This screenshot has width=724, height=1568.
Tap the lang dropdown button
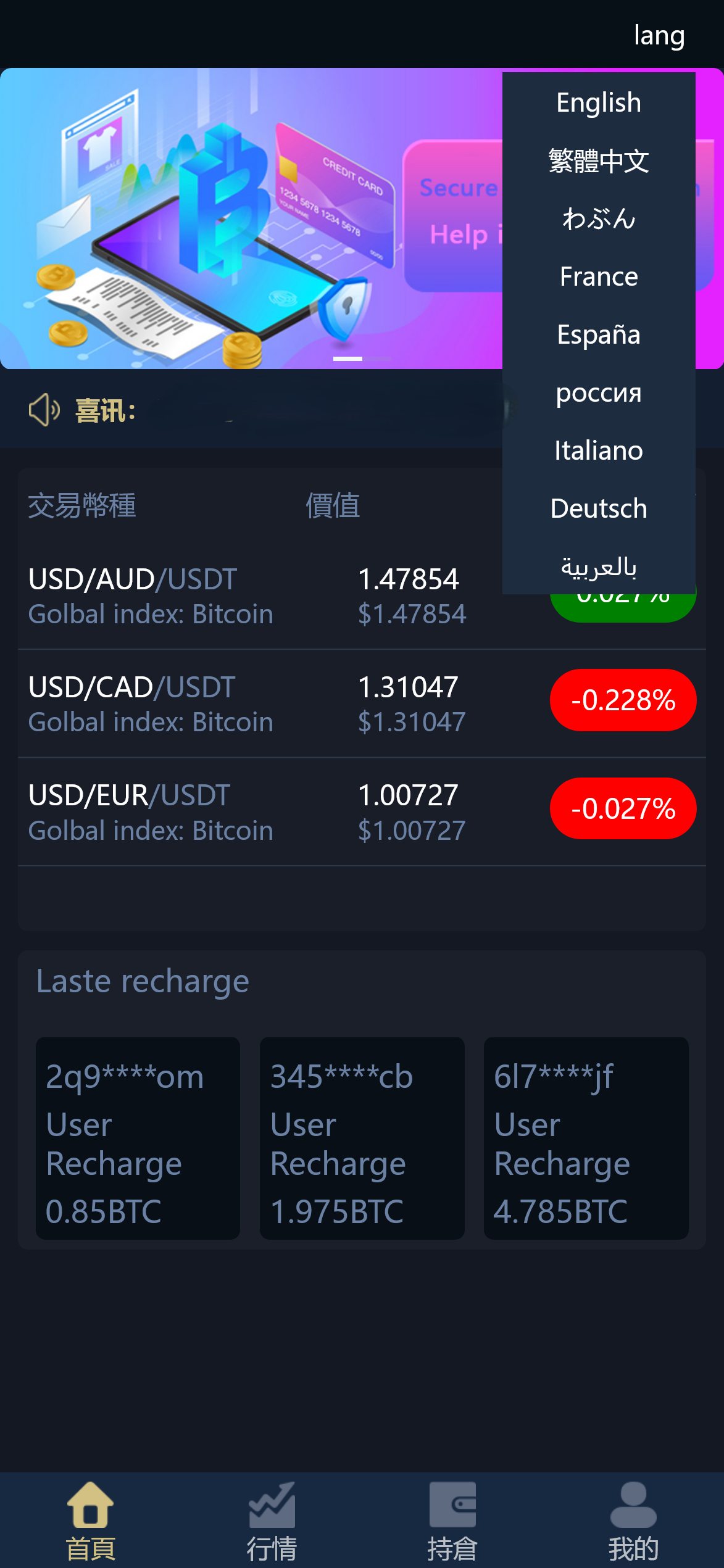[659, 36]
